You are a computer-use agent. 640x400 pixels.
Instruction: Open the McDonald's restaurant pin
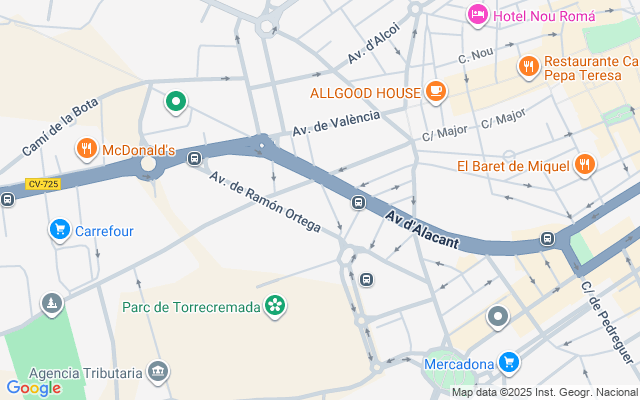[x=87, y=150]
